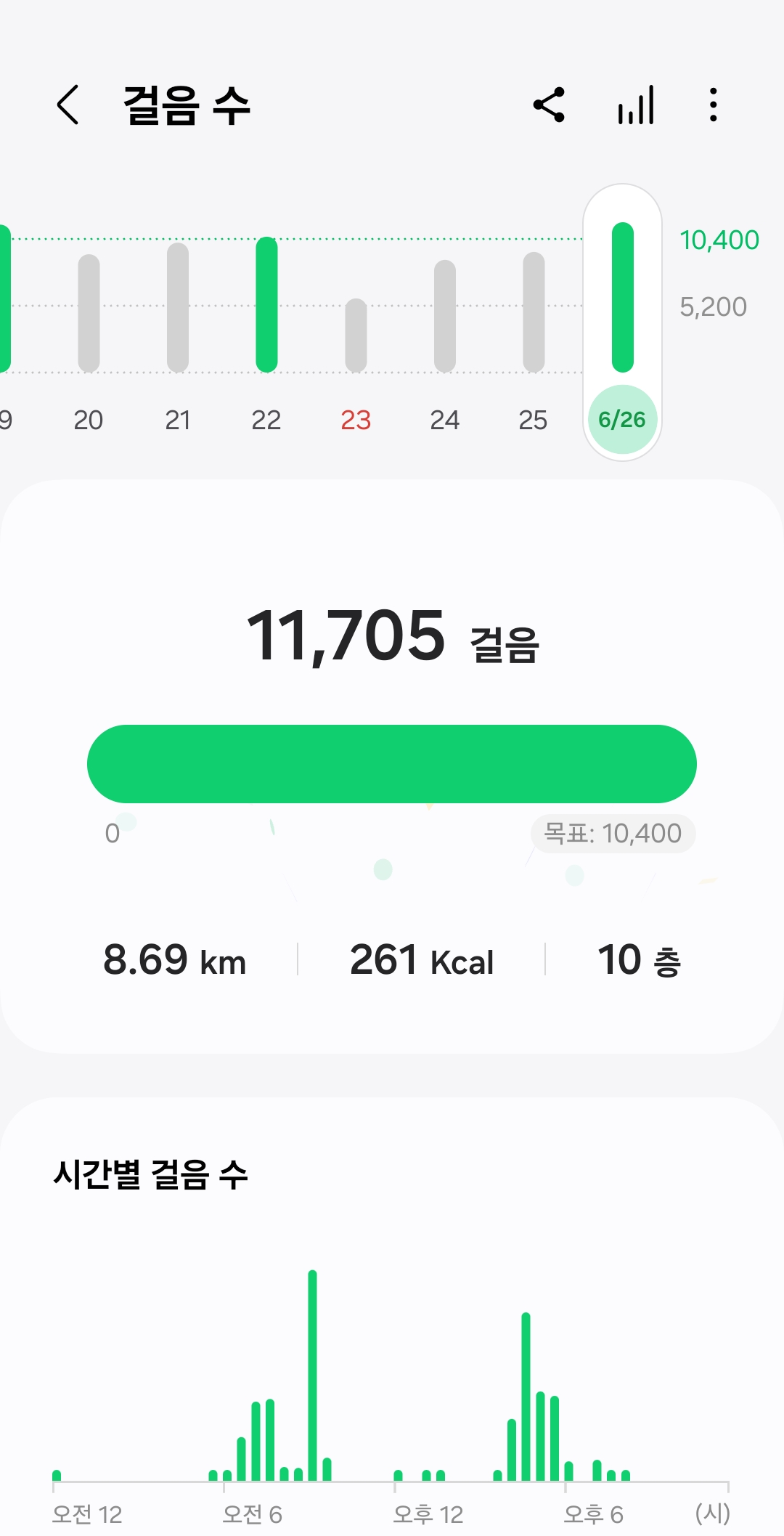This screenshot has width=784, height=1536.
Task: Open the more options menu
Action: tap(714, 105)
